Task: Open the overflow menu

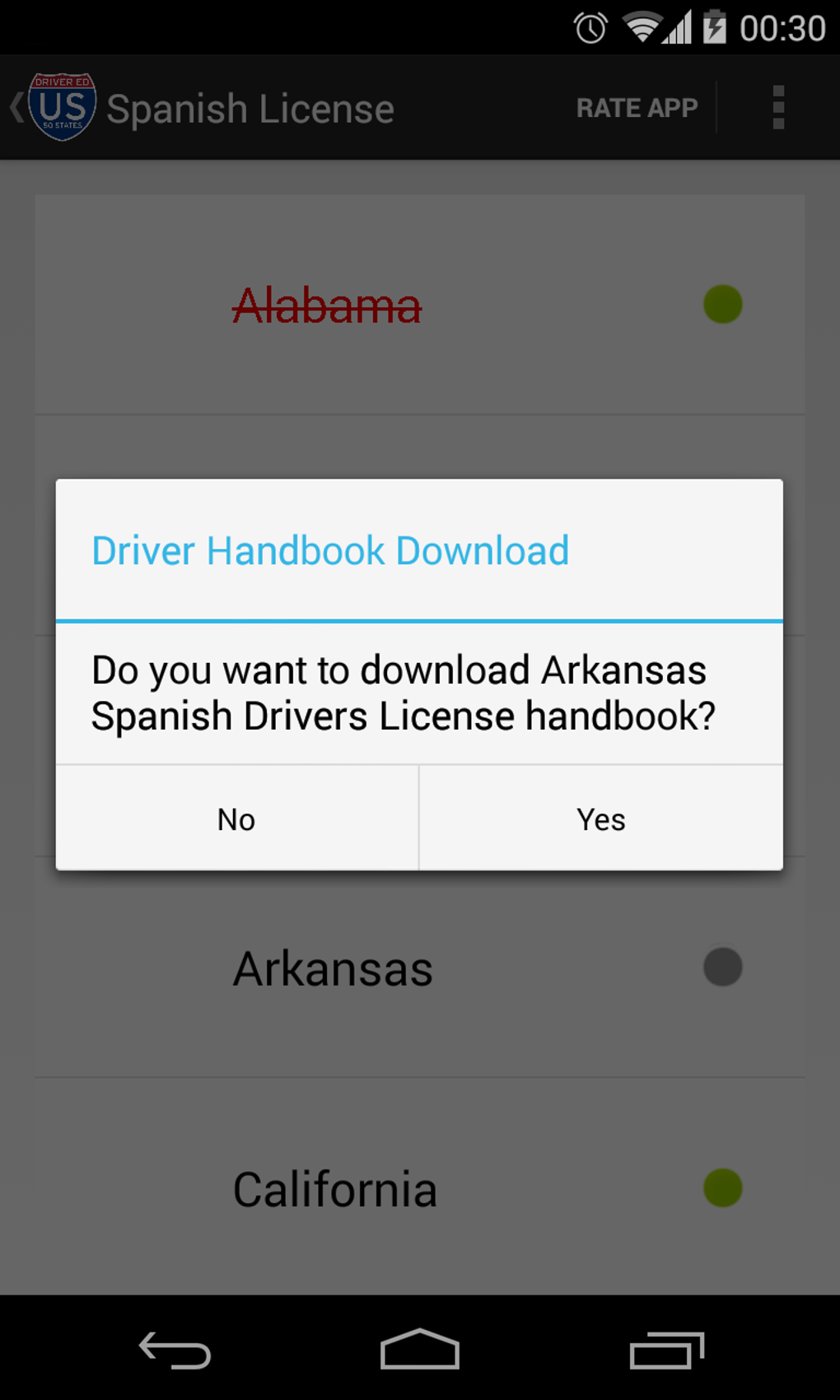Action: 777,107
